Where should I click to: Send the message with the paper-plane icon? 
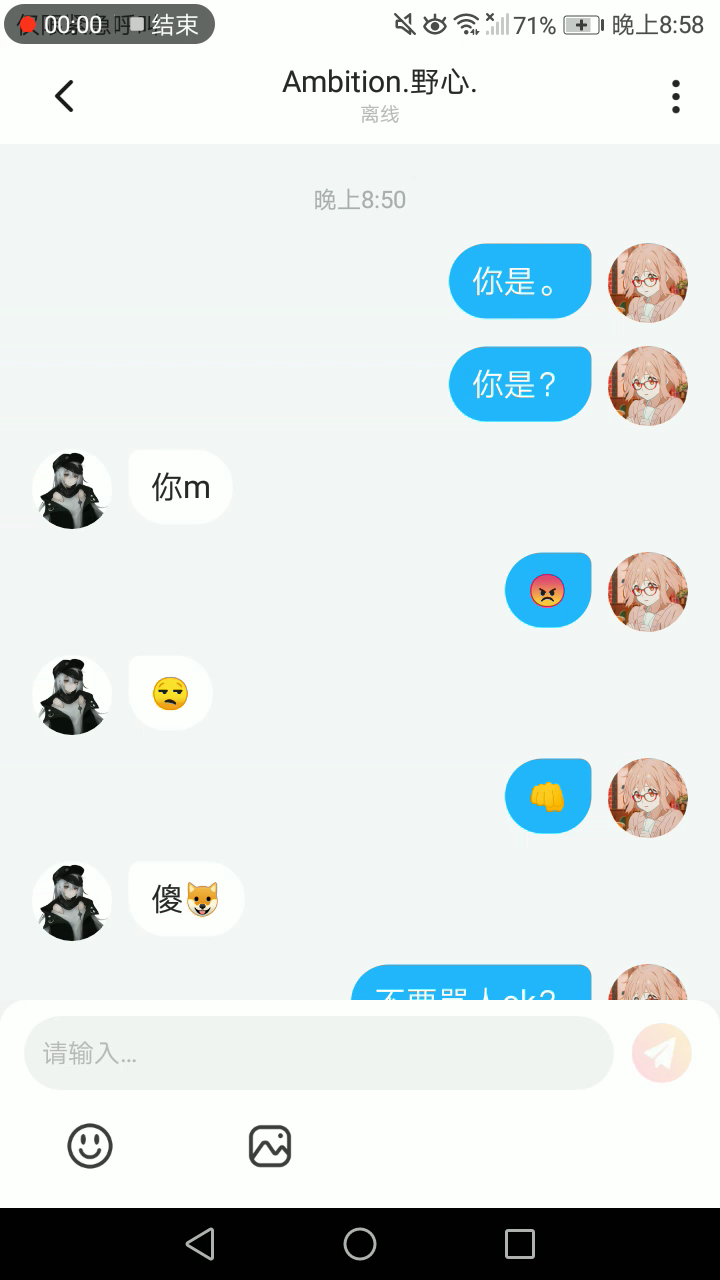tap(662, 1053)
